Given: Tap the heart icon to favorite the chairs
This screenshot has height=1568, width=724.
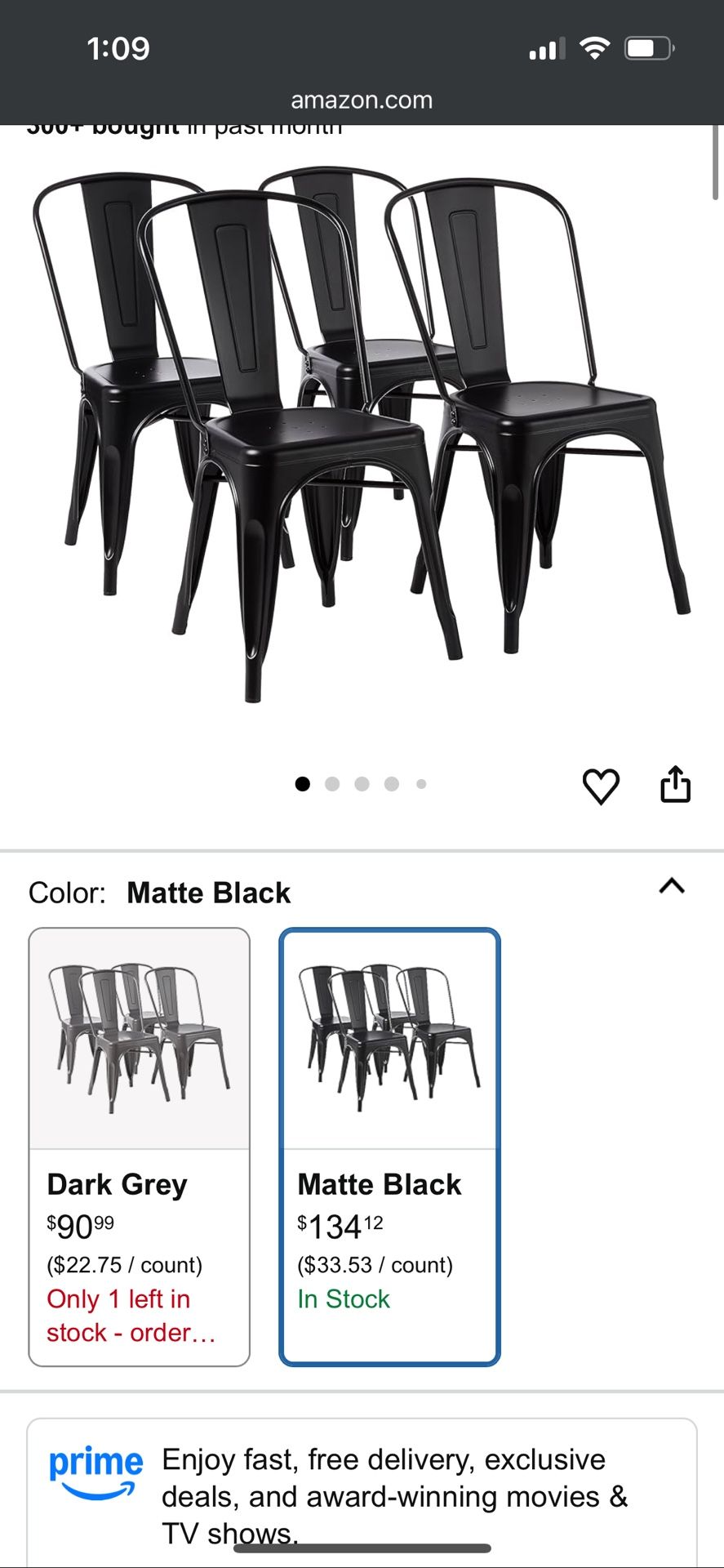Looking at the screenshot, I should tap(602, 786).
